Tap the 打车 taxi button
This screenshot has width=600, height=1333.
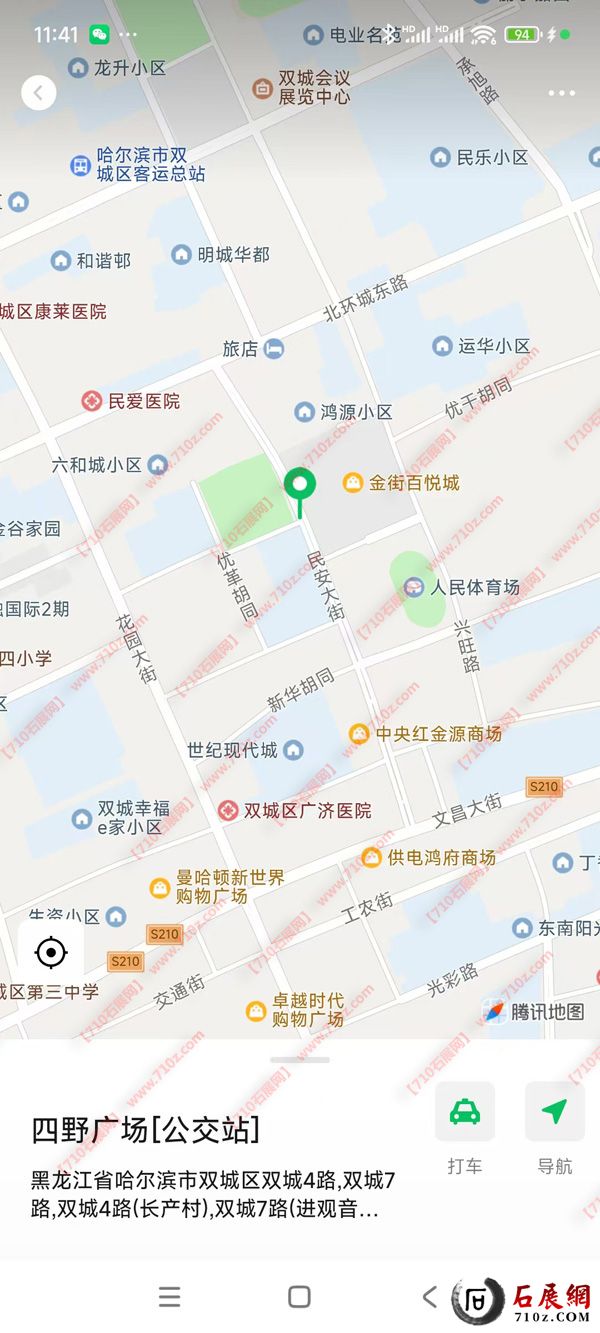(x=464, y=1112)
